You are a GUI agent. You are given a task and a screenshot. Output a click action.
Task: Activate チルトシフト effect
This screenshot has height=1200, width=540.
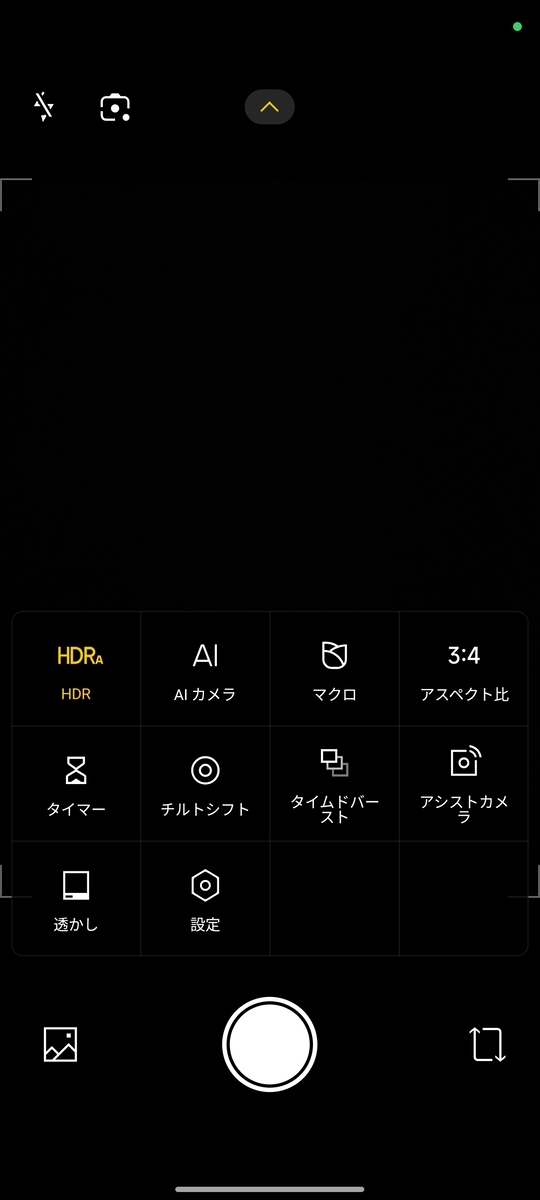205,784
